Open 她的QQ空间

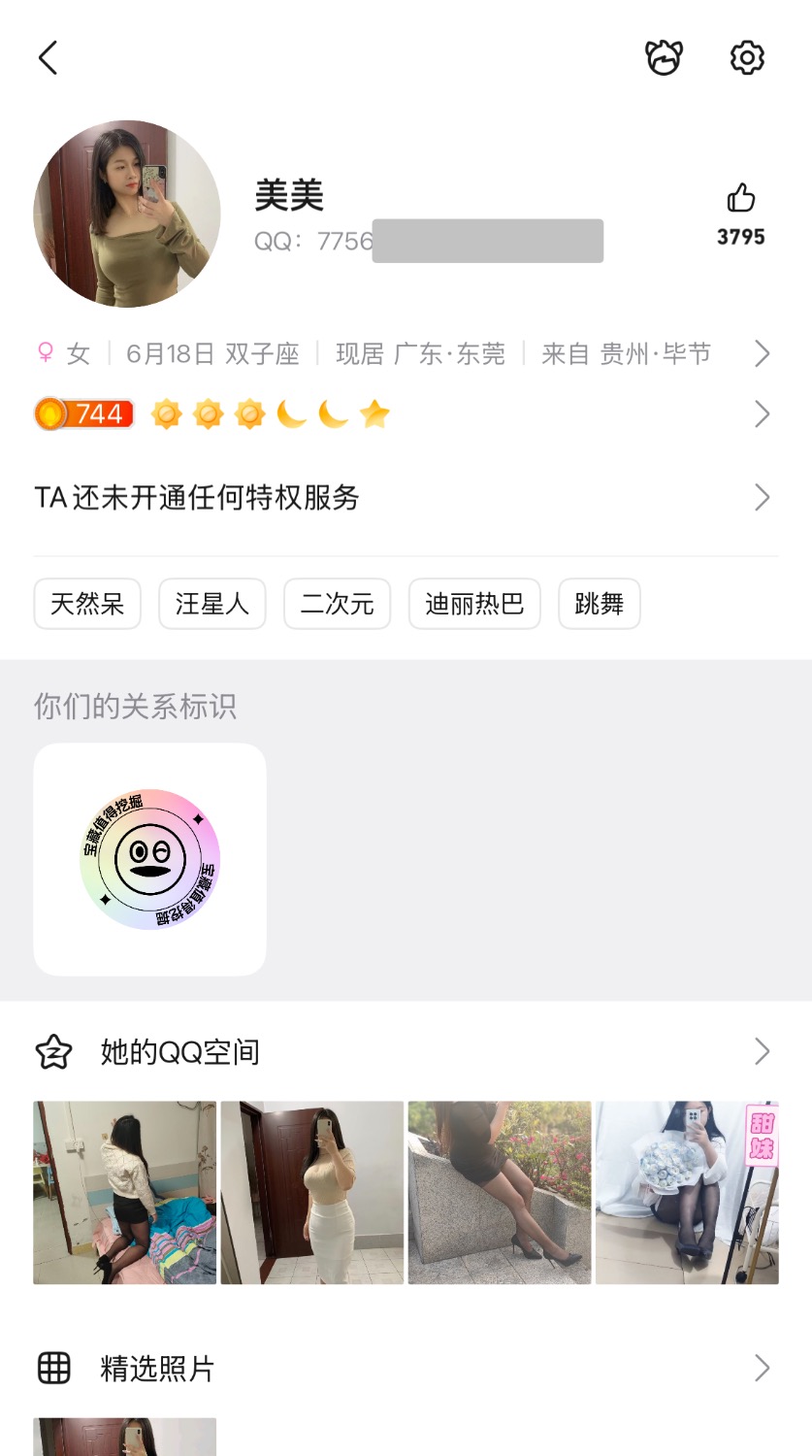click(406, 1052)
